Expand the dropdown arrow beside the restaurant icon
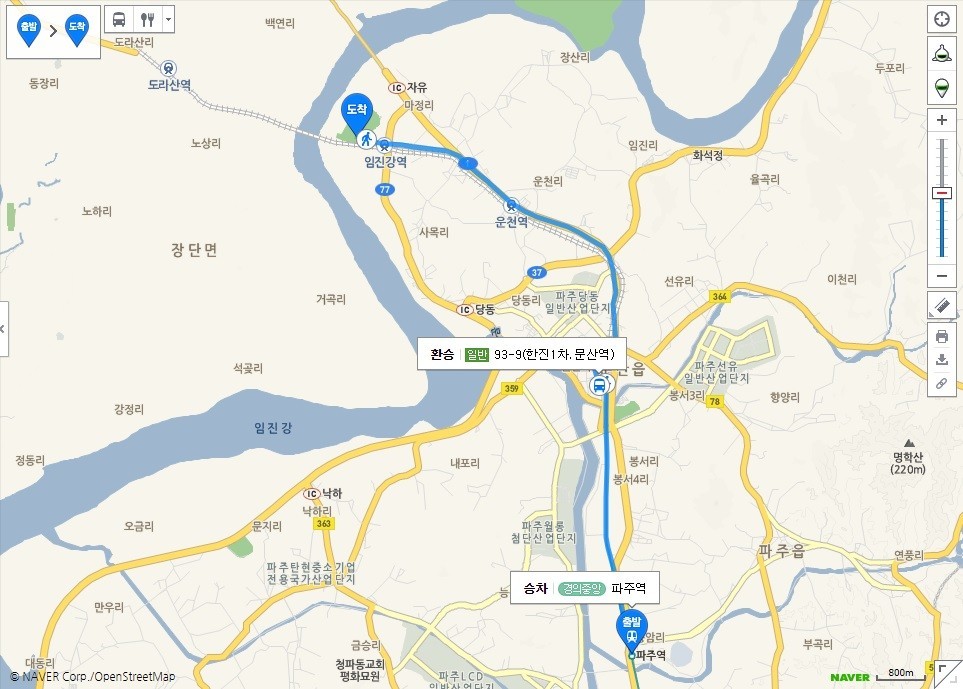 coord(168,19)
